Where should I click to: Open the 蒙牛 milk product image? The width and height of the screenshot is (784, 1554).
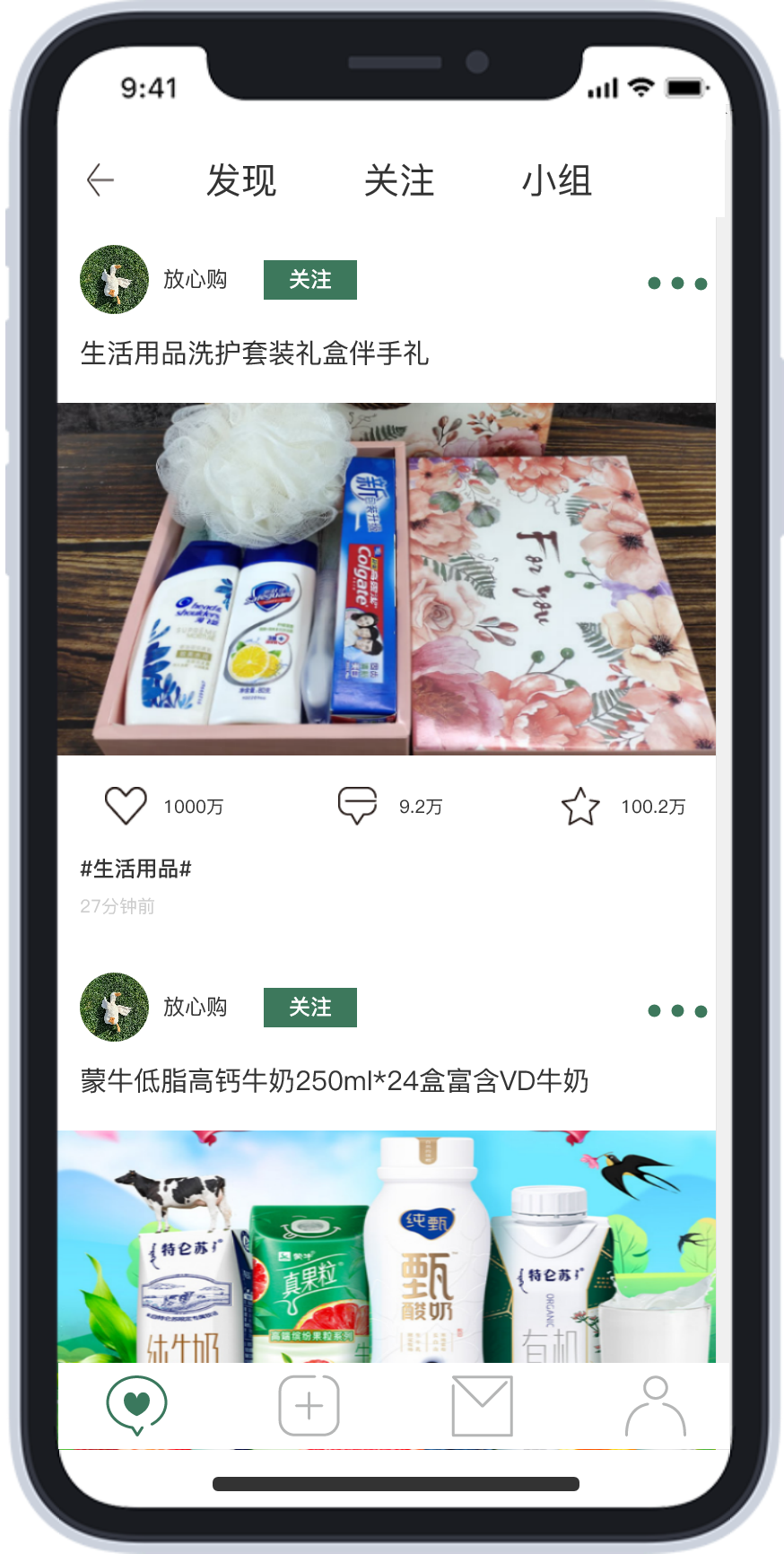pyautogui.click(x=387, y=1247)
